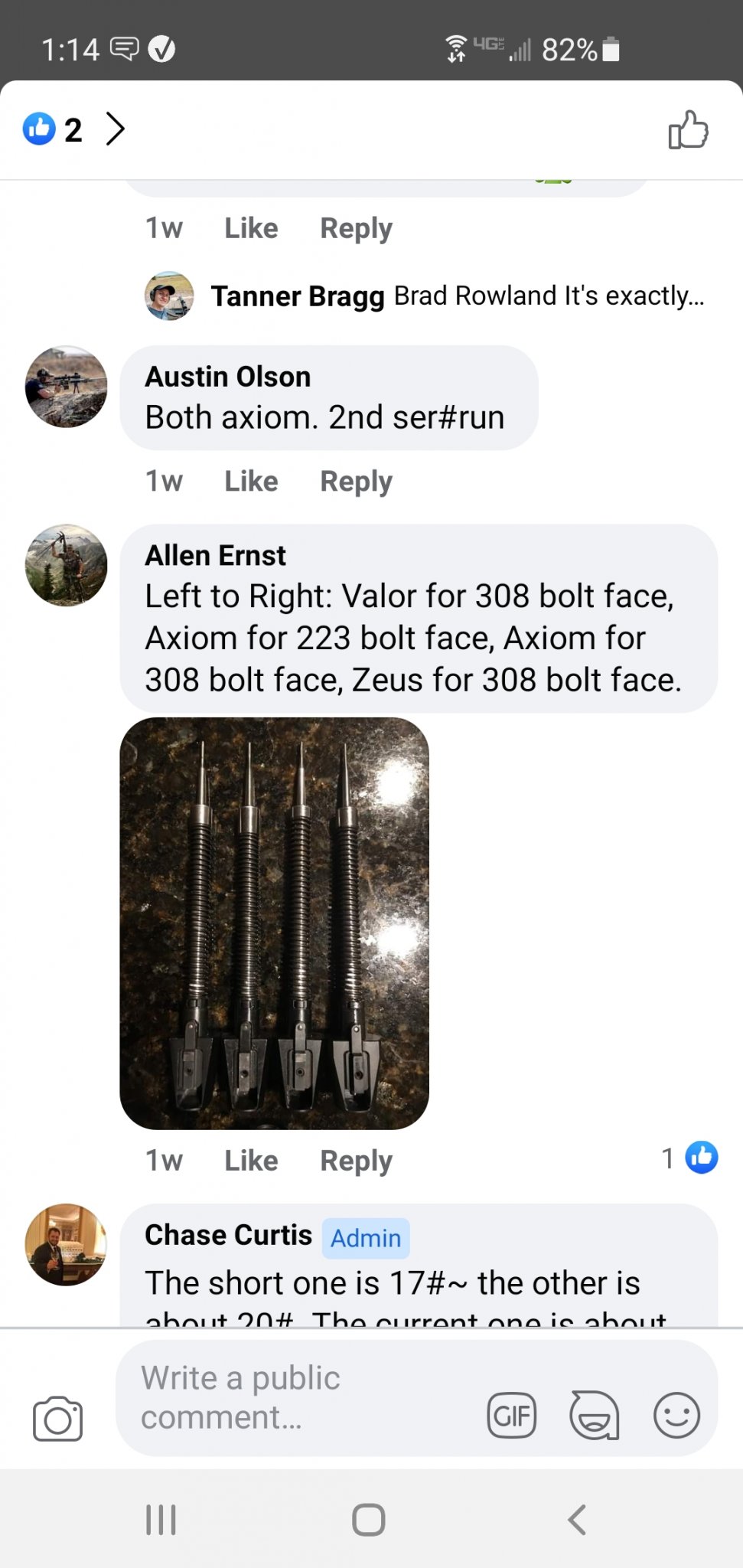Open Chase Curtis's profile
This screenshot has height=1568, width=743.
click(228, 1235)
